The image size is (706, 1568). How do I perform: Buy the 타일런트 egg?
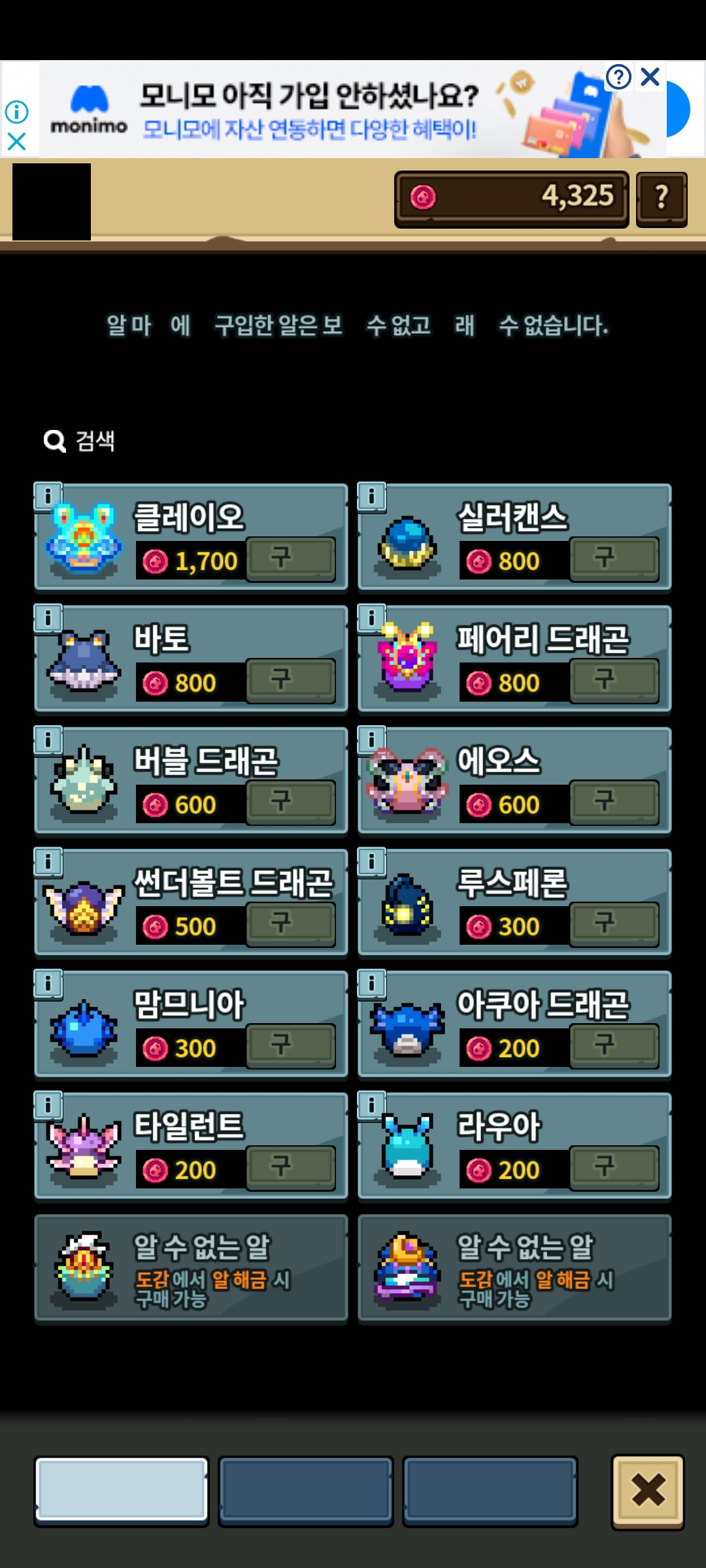coord(290,1167)
